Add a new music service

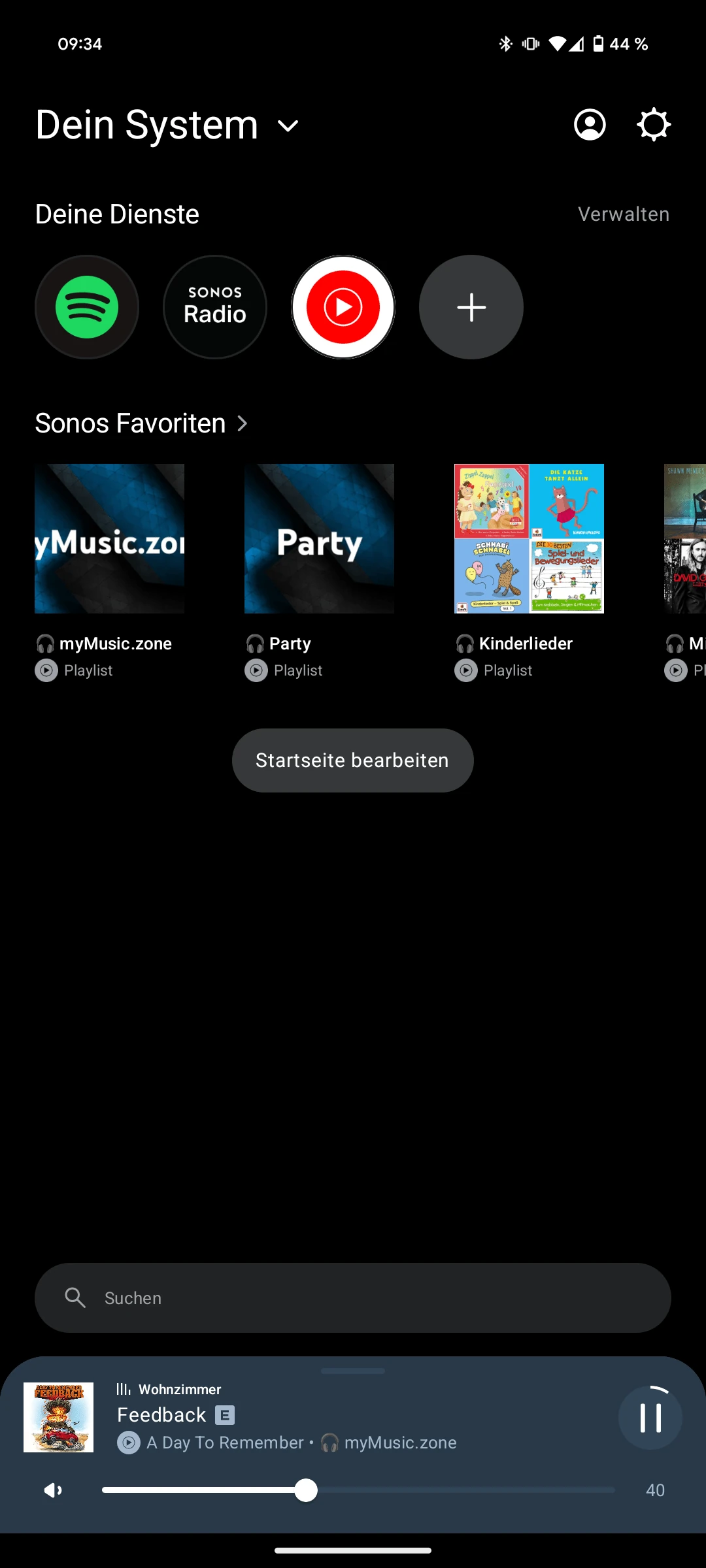tap(471, 307)
